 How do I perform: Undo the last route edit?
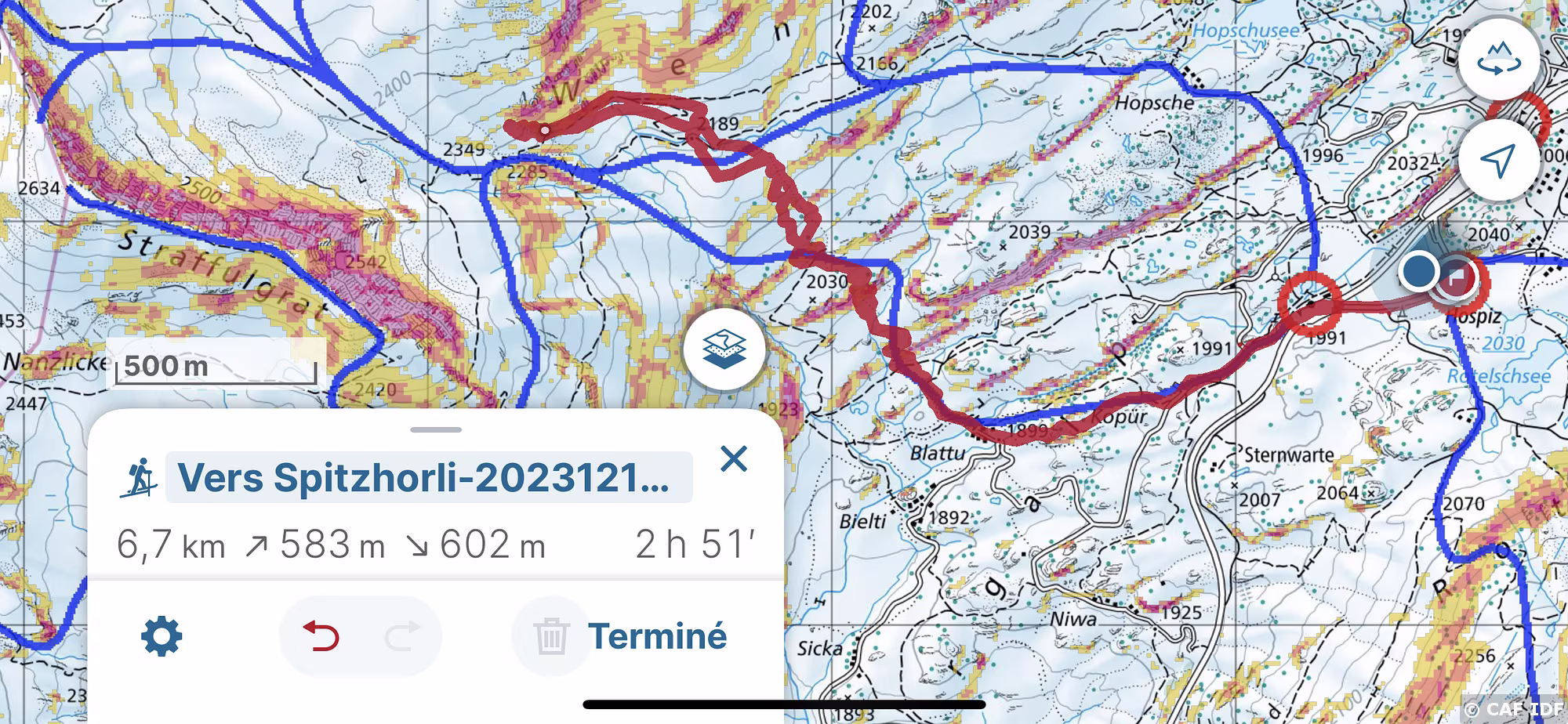tap(321, 636)
